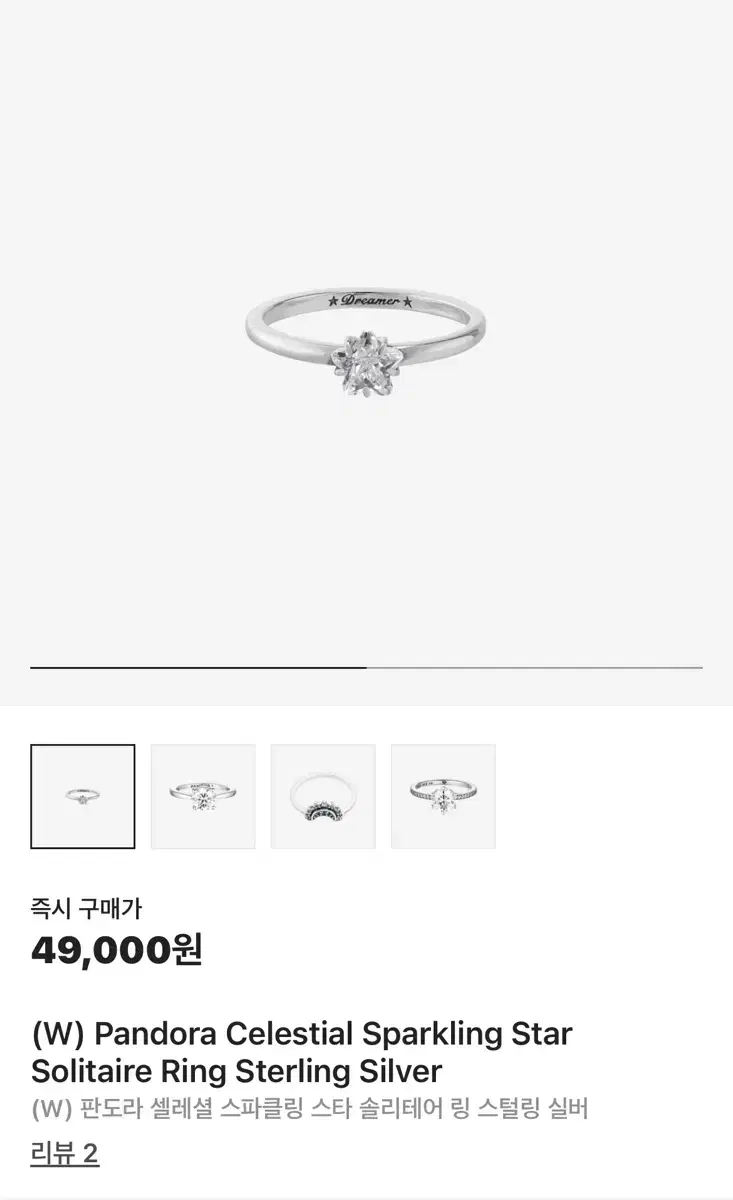Image resolution: width=733 pixels, height=1200 pixels.
Task: View the second solitaire ring thumbnail
Action: [x=203, y=795]
